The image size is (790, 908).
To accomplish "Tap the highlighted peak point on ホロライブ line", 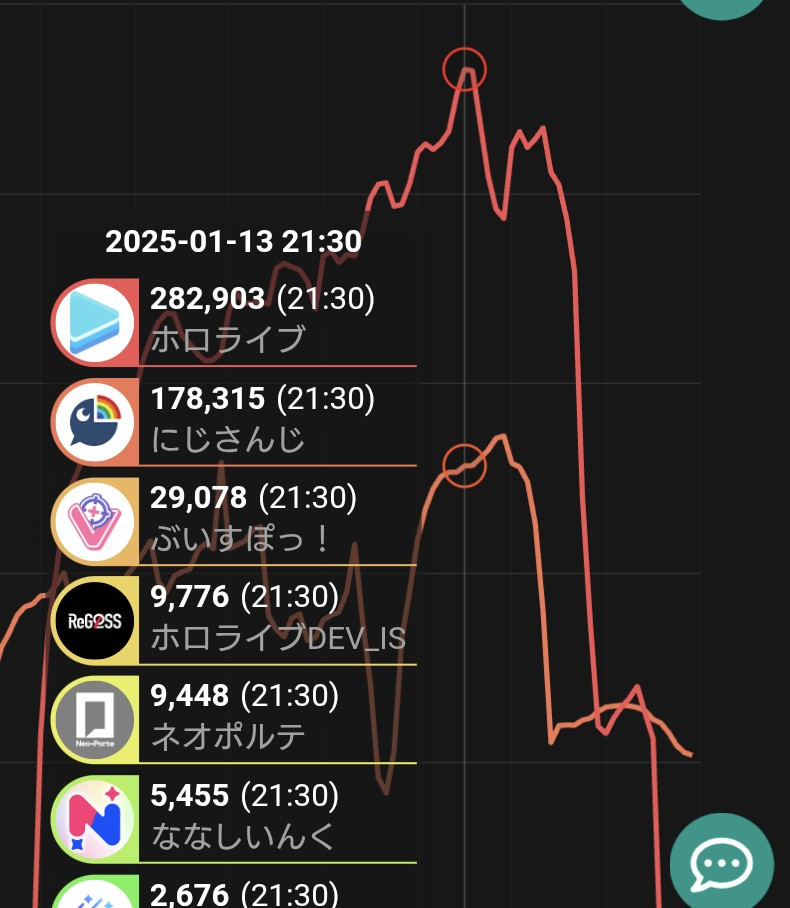I will point(464,69).
